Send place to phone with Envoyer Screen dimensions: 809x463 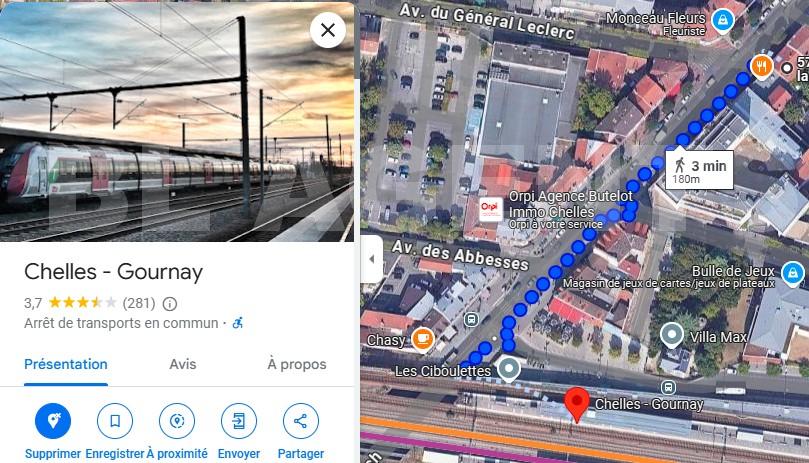click(239, 421)
